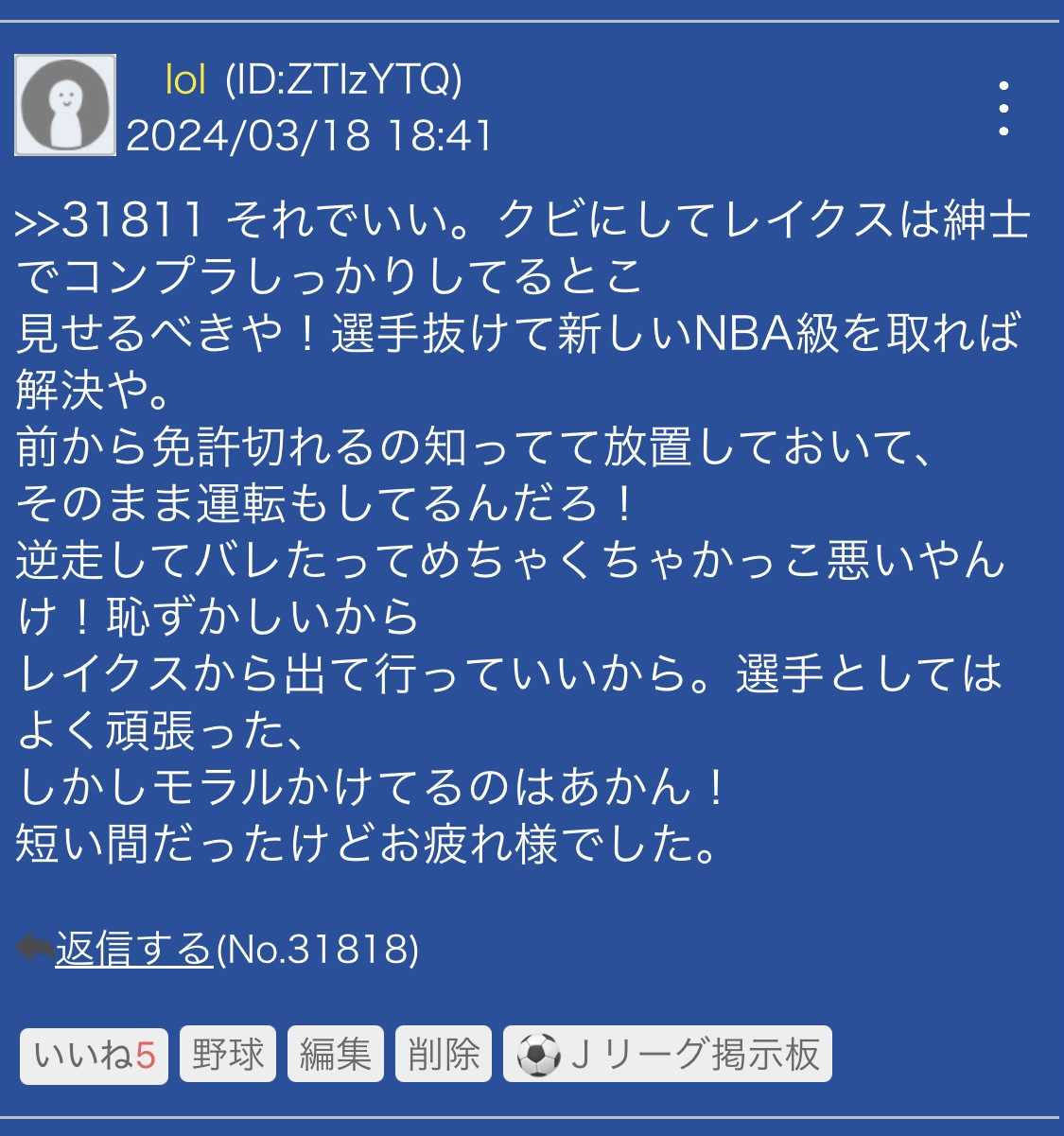Open the quoted post >>31811
The height and width of the screenshot is (1136, 1064).
point(110,220)
